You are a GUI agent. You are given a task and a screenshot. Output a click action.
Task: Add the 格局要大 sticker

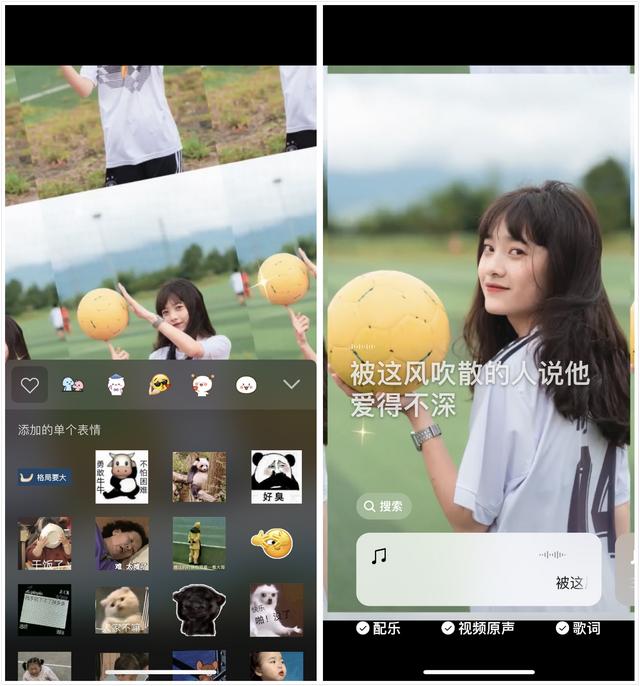click(x=44, y=477)
